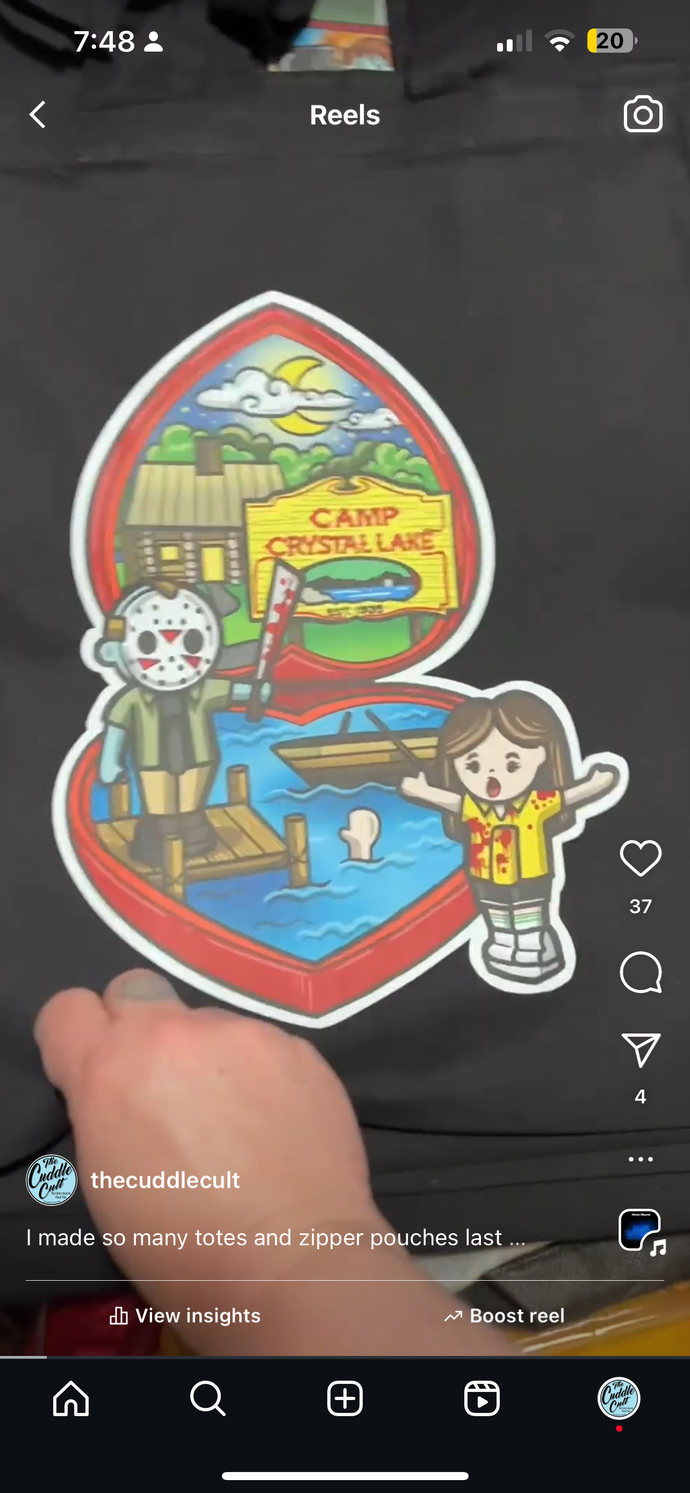The width and height of the screenshot is (690, 1493).
Task: Share the reel via the paper plane icon
Action: tap(640, 1050)
